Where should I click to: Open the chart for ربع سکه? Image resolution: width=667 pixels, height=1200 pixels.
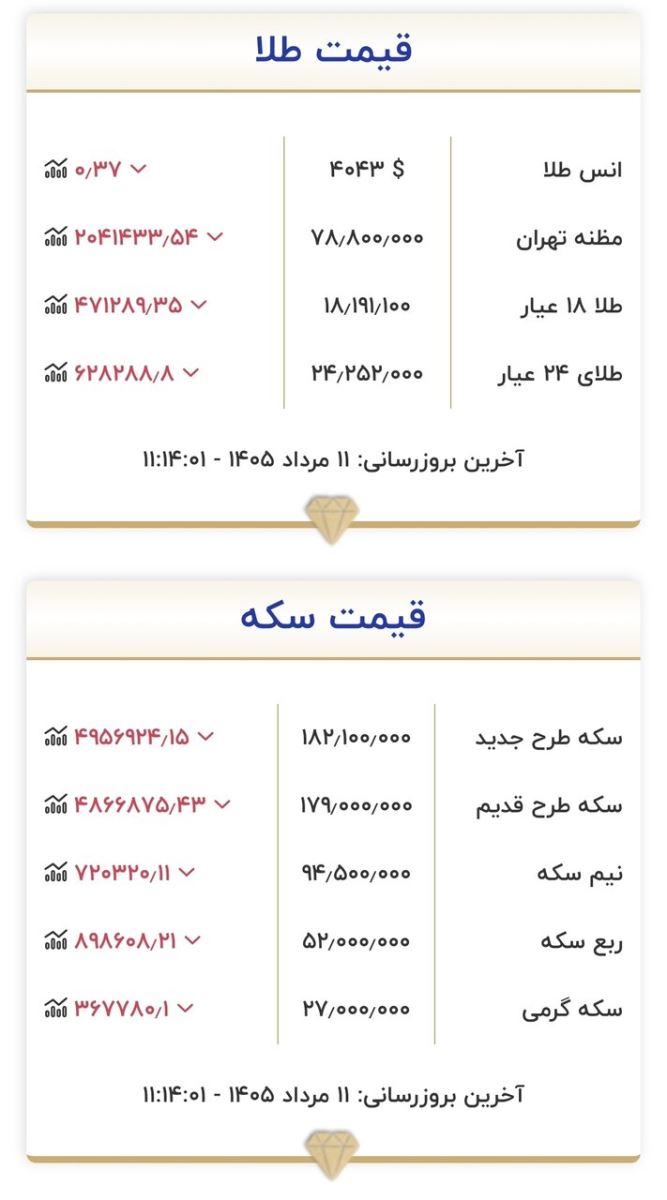55,940
